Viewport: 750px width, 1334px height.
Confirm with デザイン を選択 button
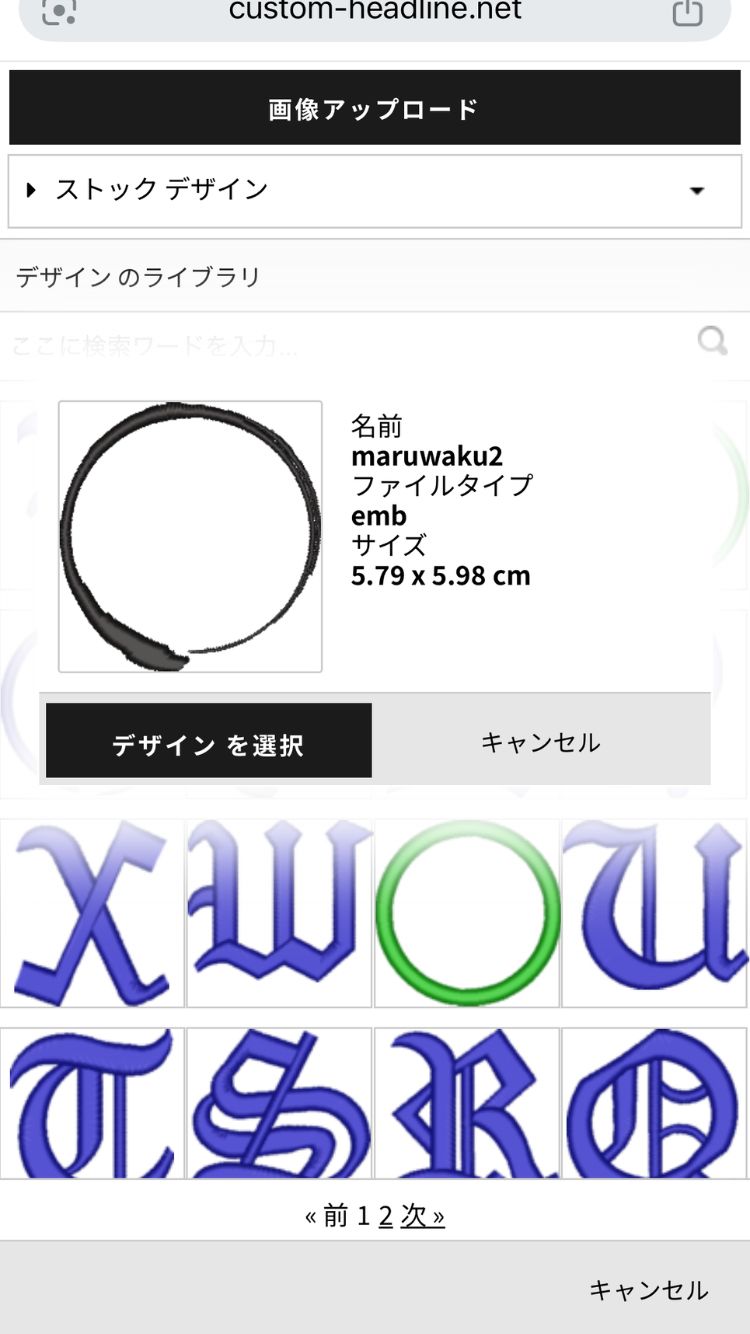209,742
